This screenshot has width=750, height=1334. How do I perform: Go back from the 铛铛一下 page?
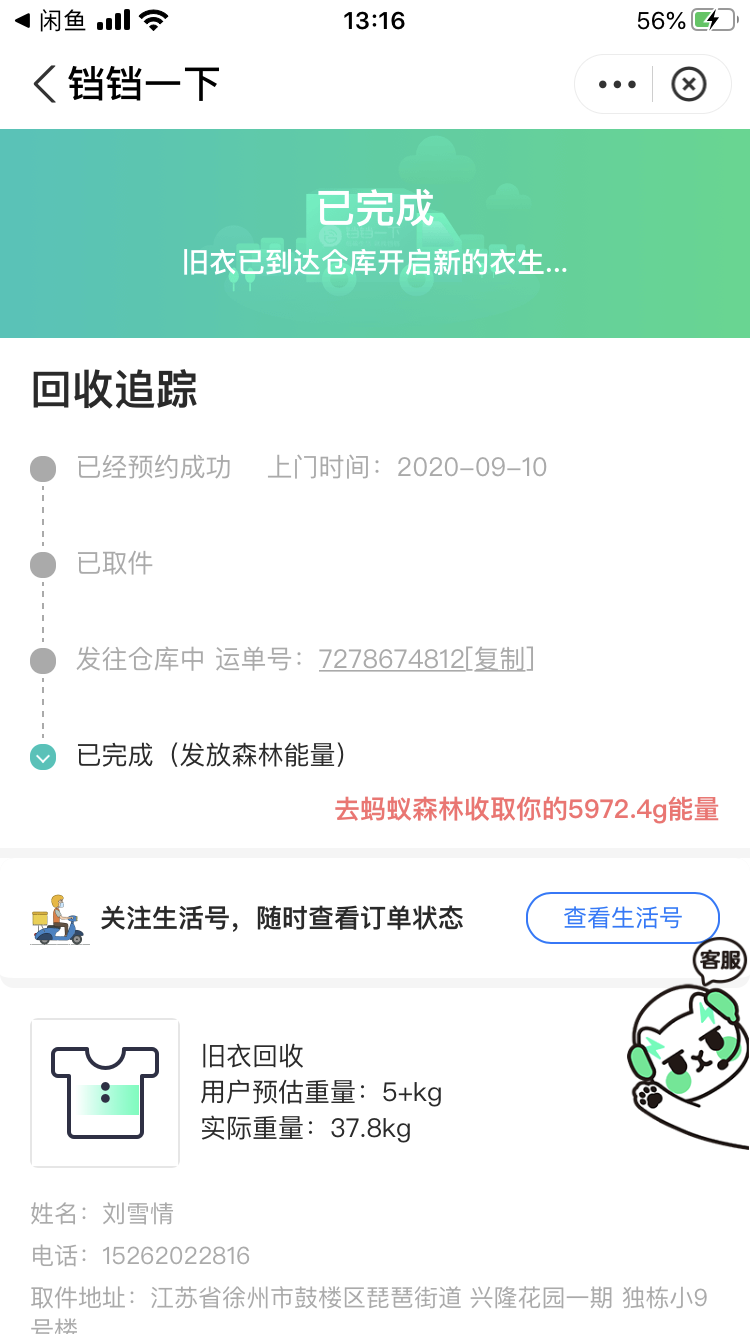tap(44, 84)
